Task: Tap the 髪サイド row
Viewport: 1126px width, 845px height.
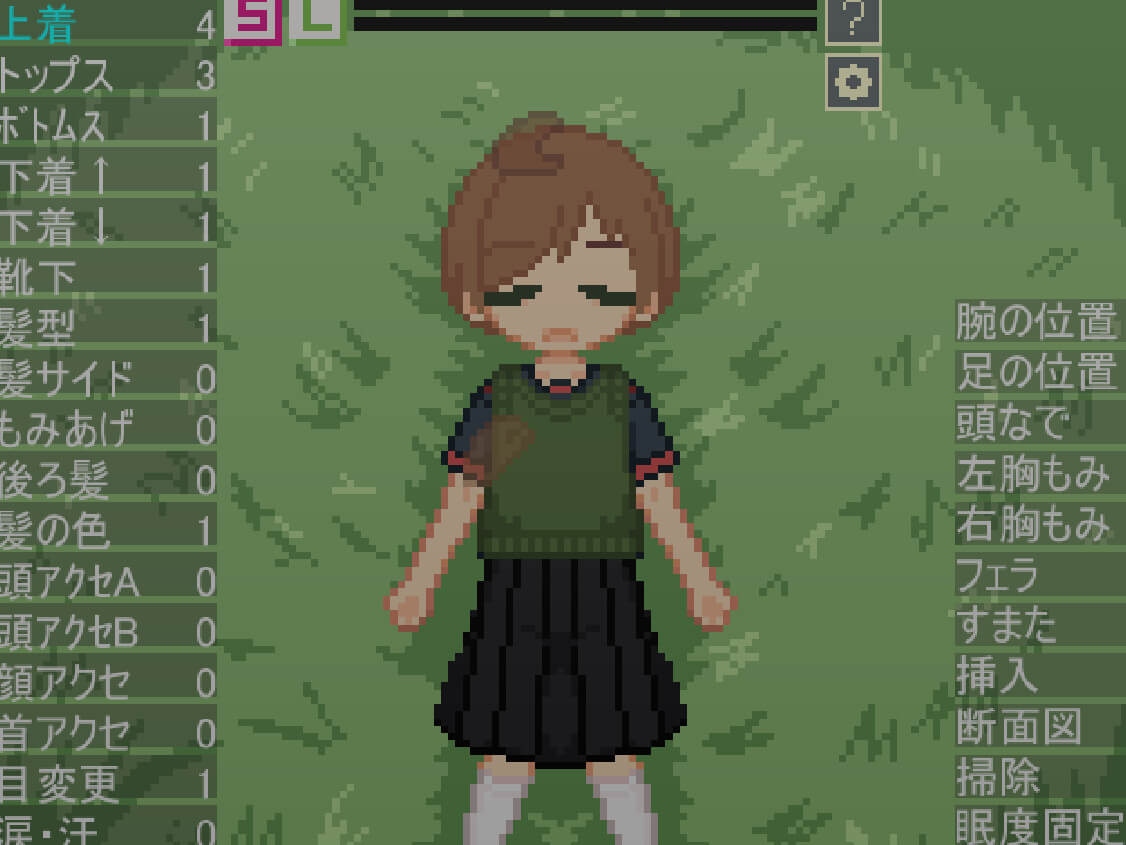Action: (107, 379)
